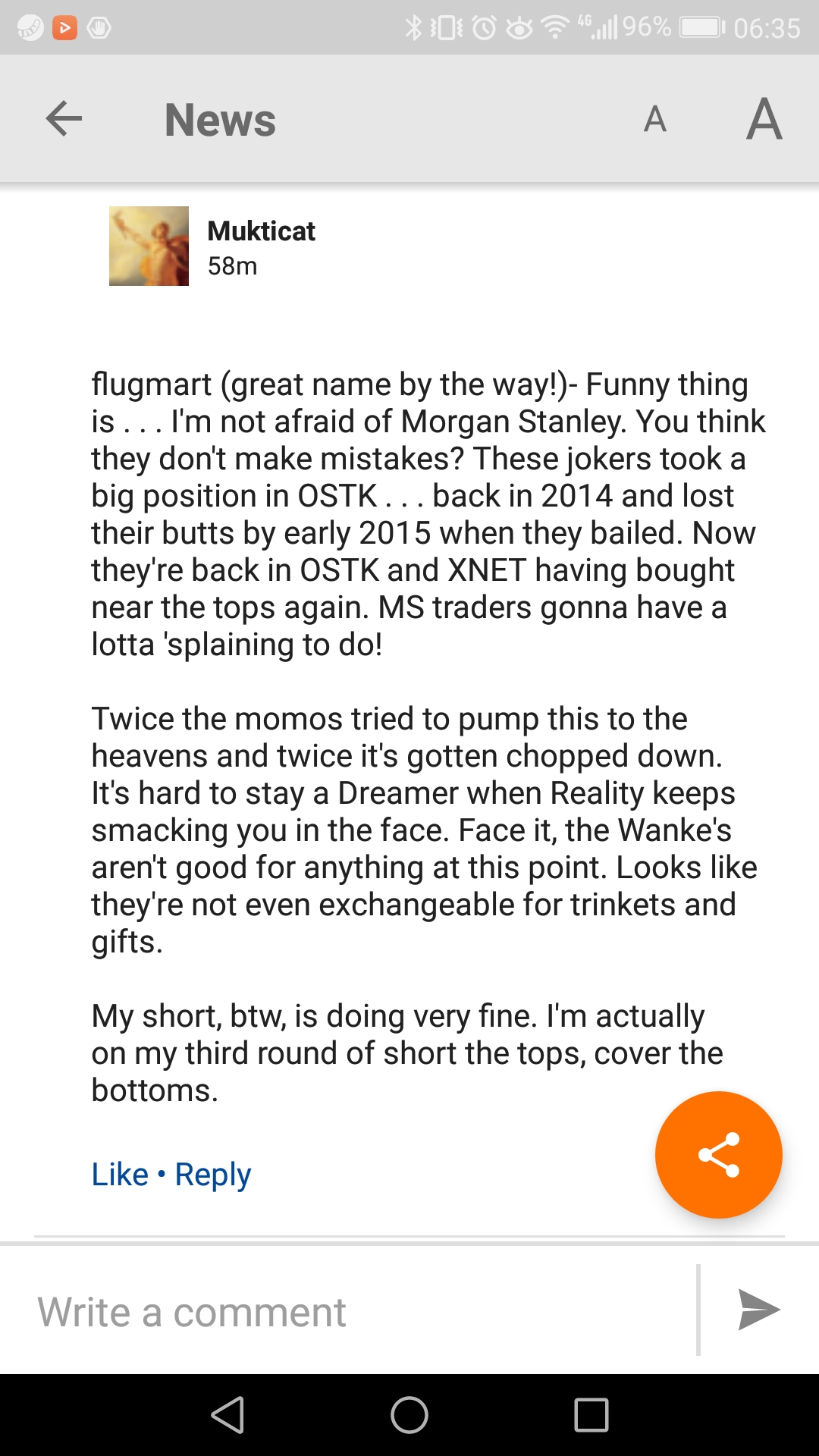The height and width of the screenshot is (1456, 819).
Task: Tap the orange share button
Action: coord(718,1154)
